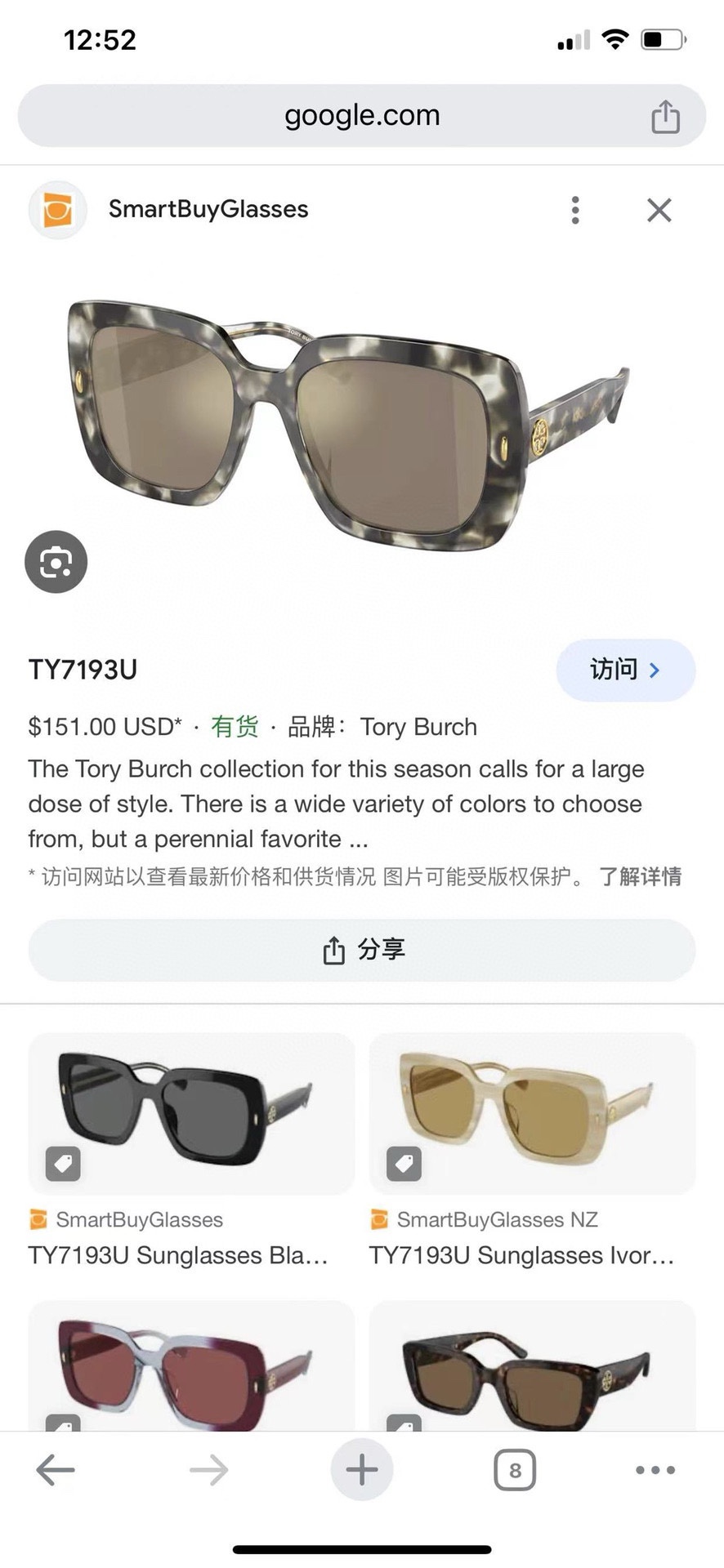View the burgundy sunglasses thumbnail
The width and height of the screenshot is (724, 1568).
click(191, 1368)
